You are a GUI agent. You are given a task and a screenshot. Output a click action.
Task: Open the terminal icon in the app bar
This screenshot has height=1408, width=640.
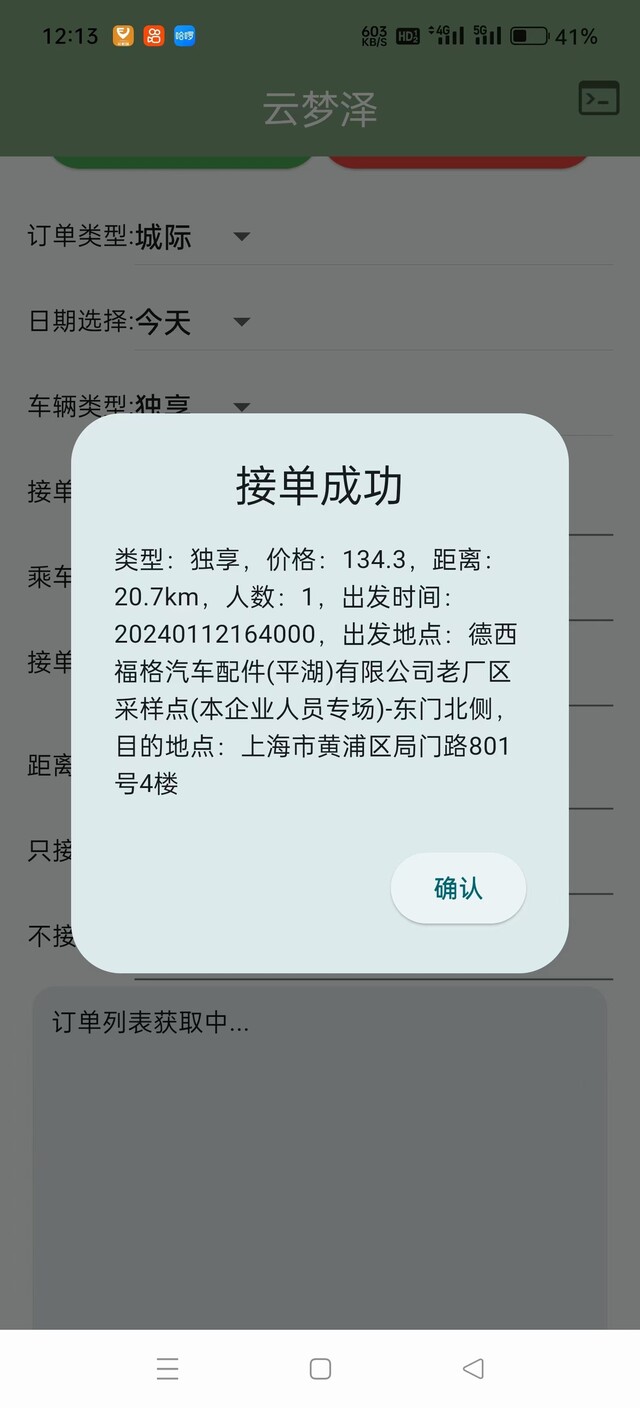pos(599,98)
